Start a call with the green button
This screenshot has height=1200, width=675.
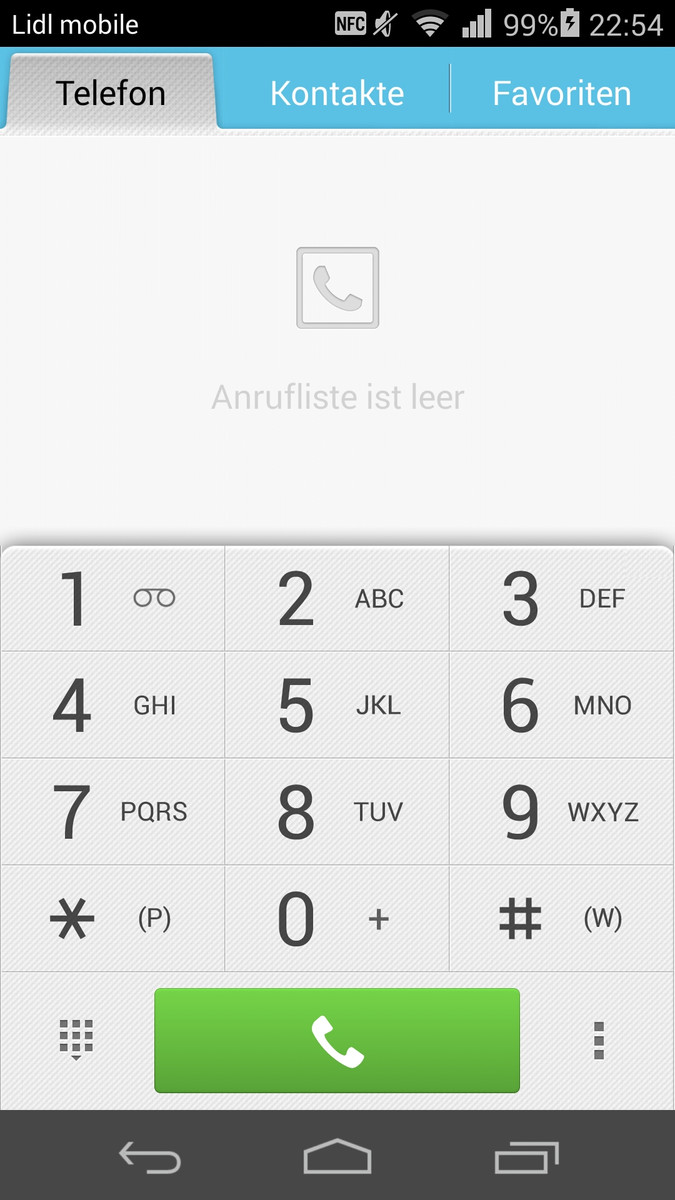coord(337,1041)
